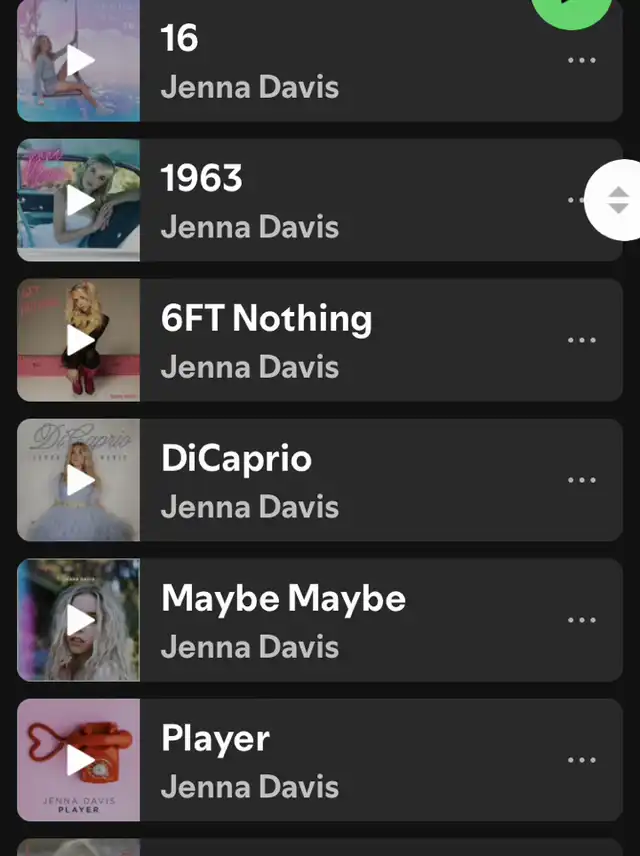Open more options for 16
Viewport: 640px width, 856px height.
pyautogui.click(x=581, y=60)
